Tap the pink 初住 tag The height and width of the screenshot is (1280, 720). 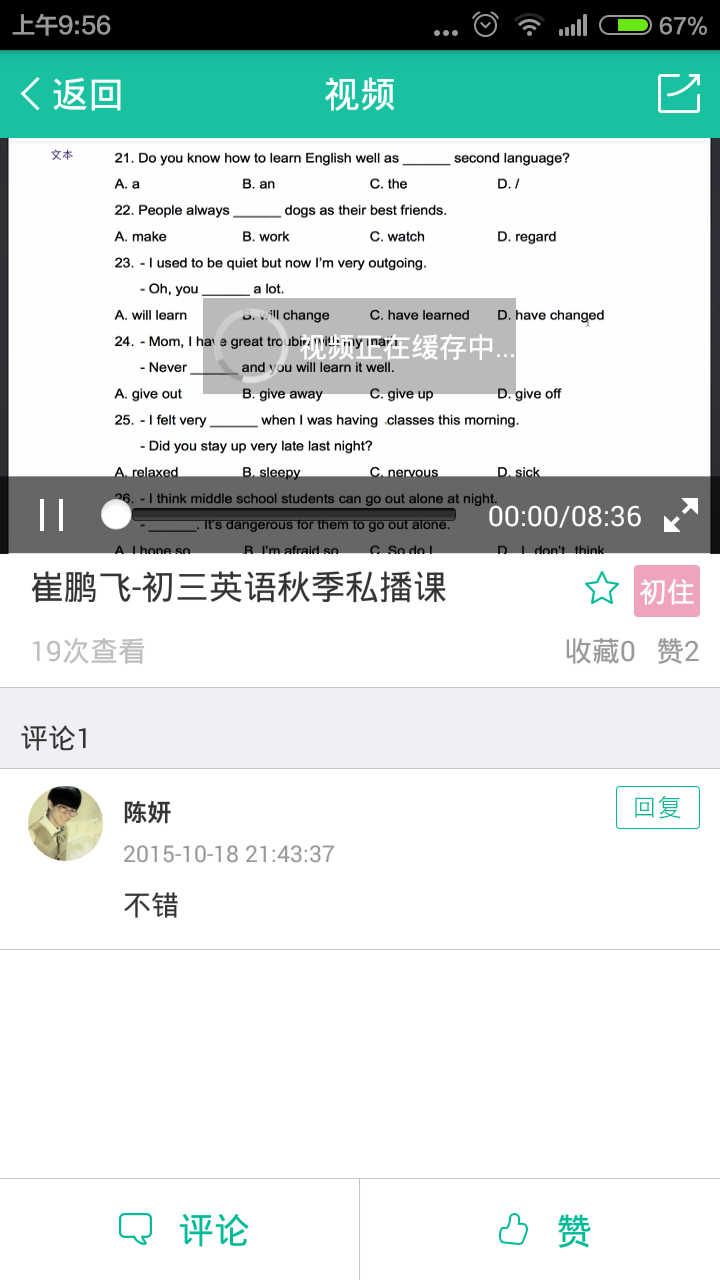pos(666,591)
